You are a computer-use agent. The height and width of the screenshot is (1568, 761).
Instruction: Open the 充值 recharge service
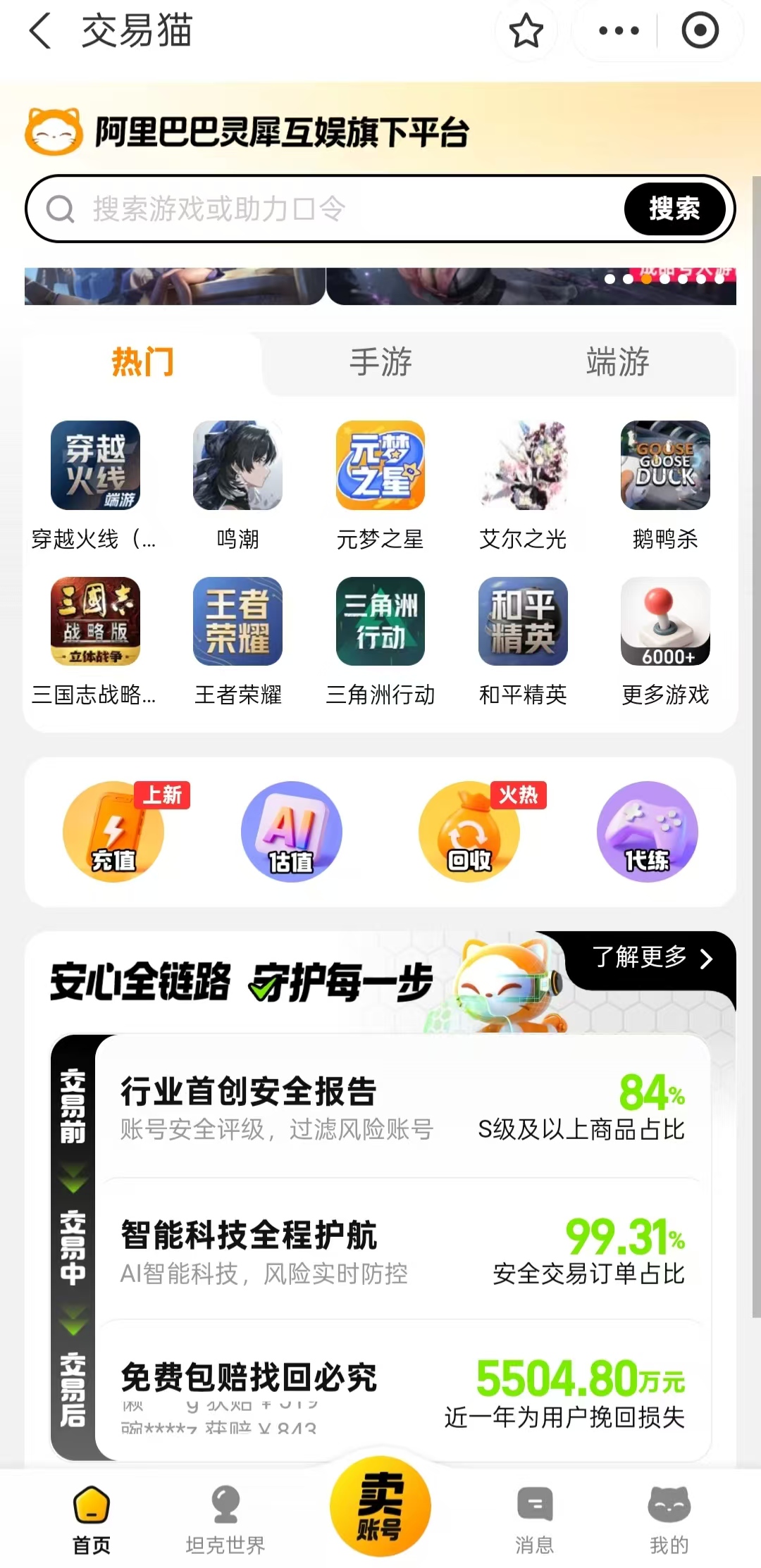pos(113,832)
